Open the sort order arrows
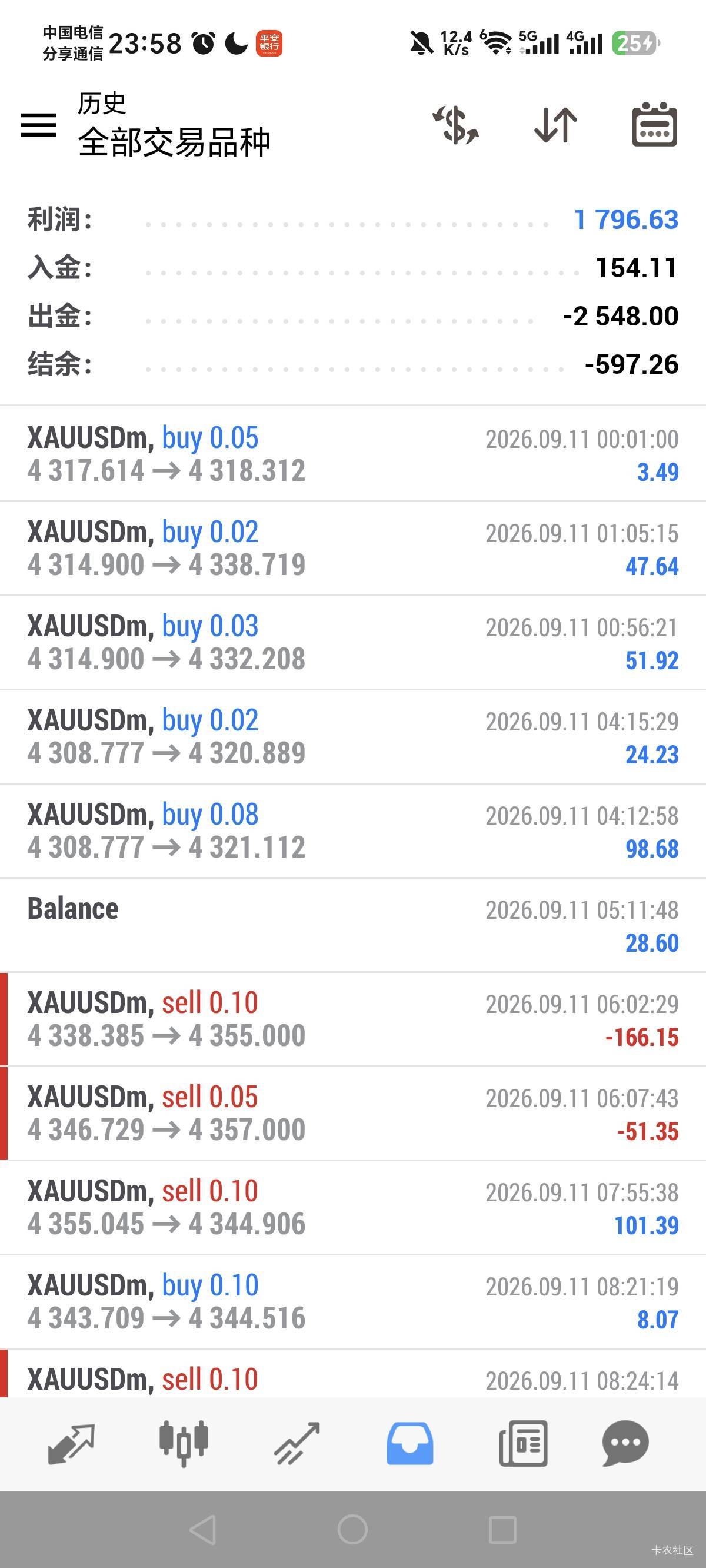 click(555, 125)
